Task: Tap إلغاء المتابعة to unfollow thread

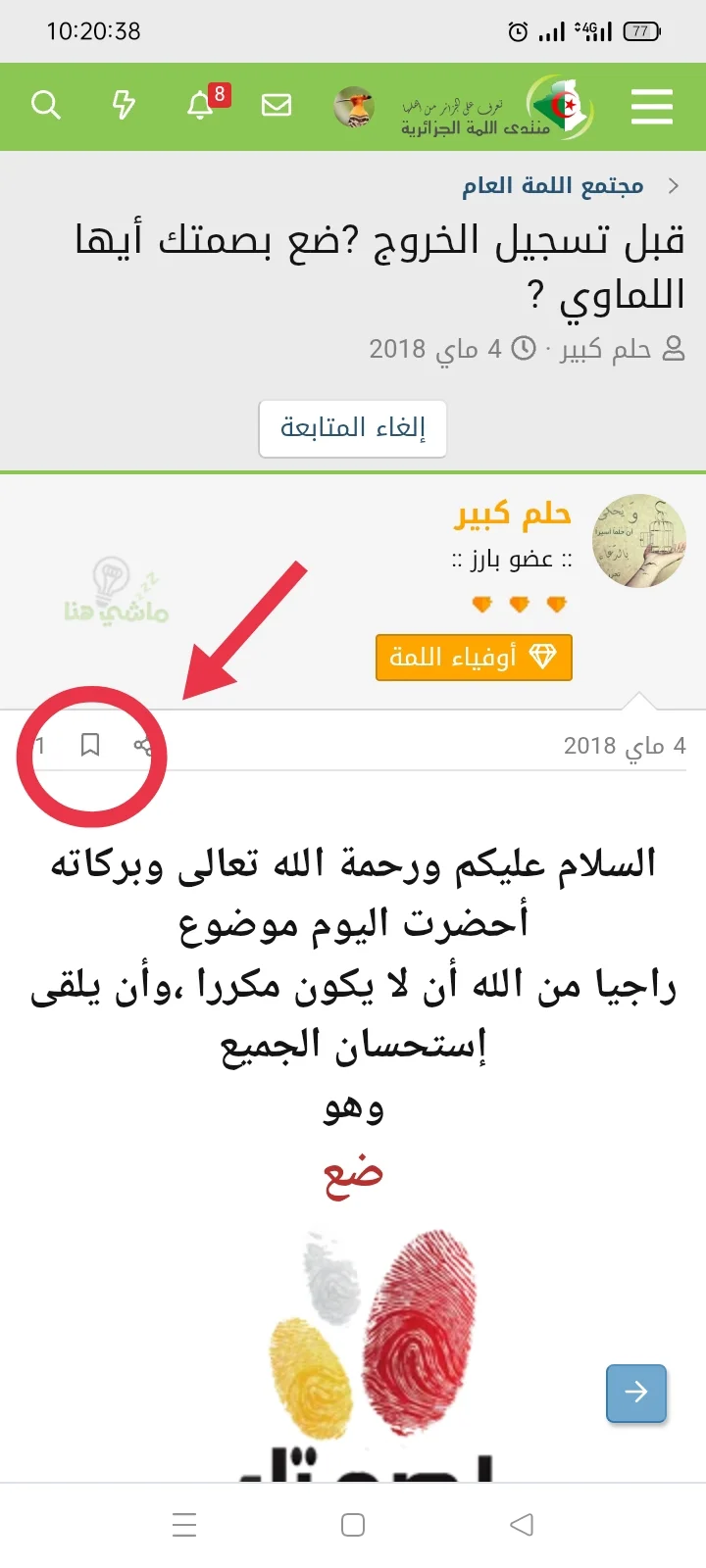Action: click(353, 428)
